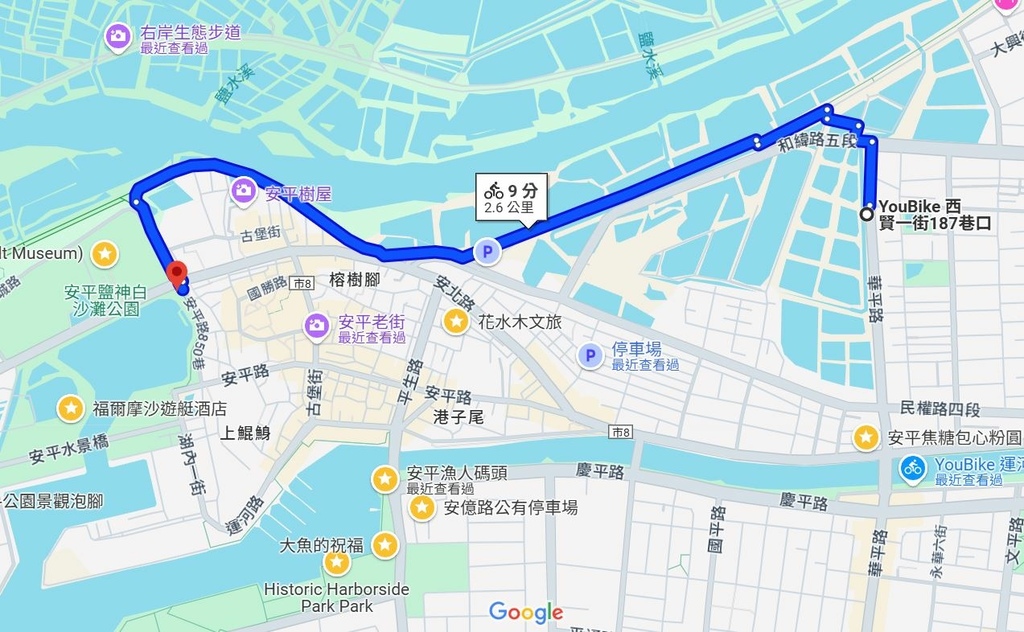Image resolution: width=1024 pixels, height=632 pixels.
Task: Tap the Museum starred marker near 安平鹽神白沙灘公園
Action: [104, 253]
